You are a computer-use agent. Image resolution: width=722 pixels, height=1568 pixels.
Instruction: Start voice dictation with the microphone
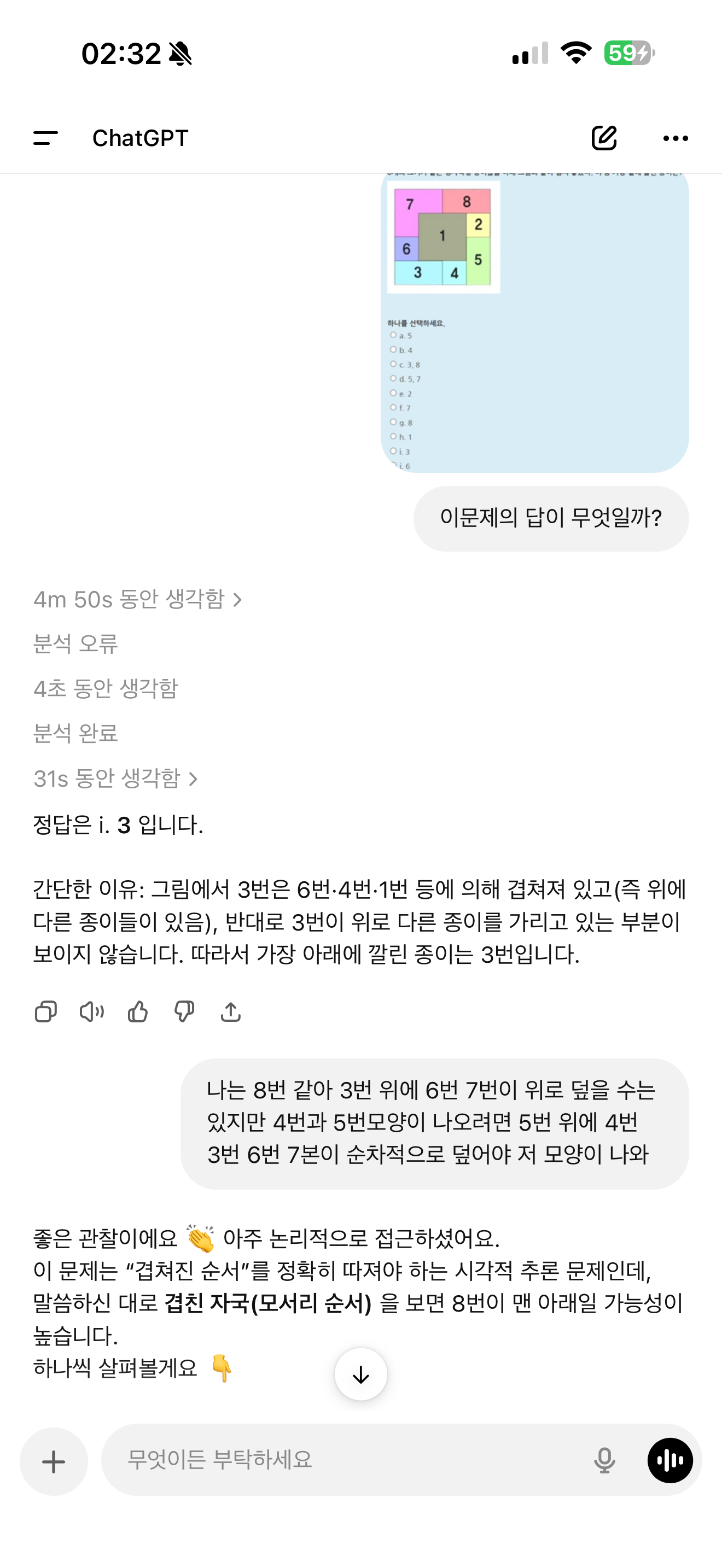click(x=604, y=1460)
